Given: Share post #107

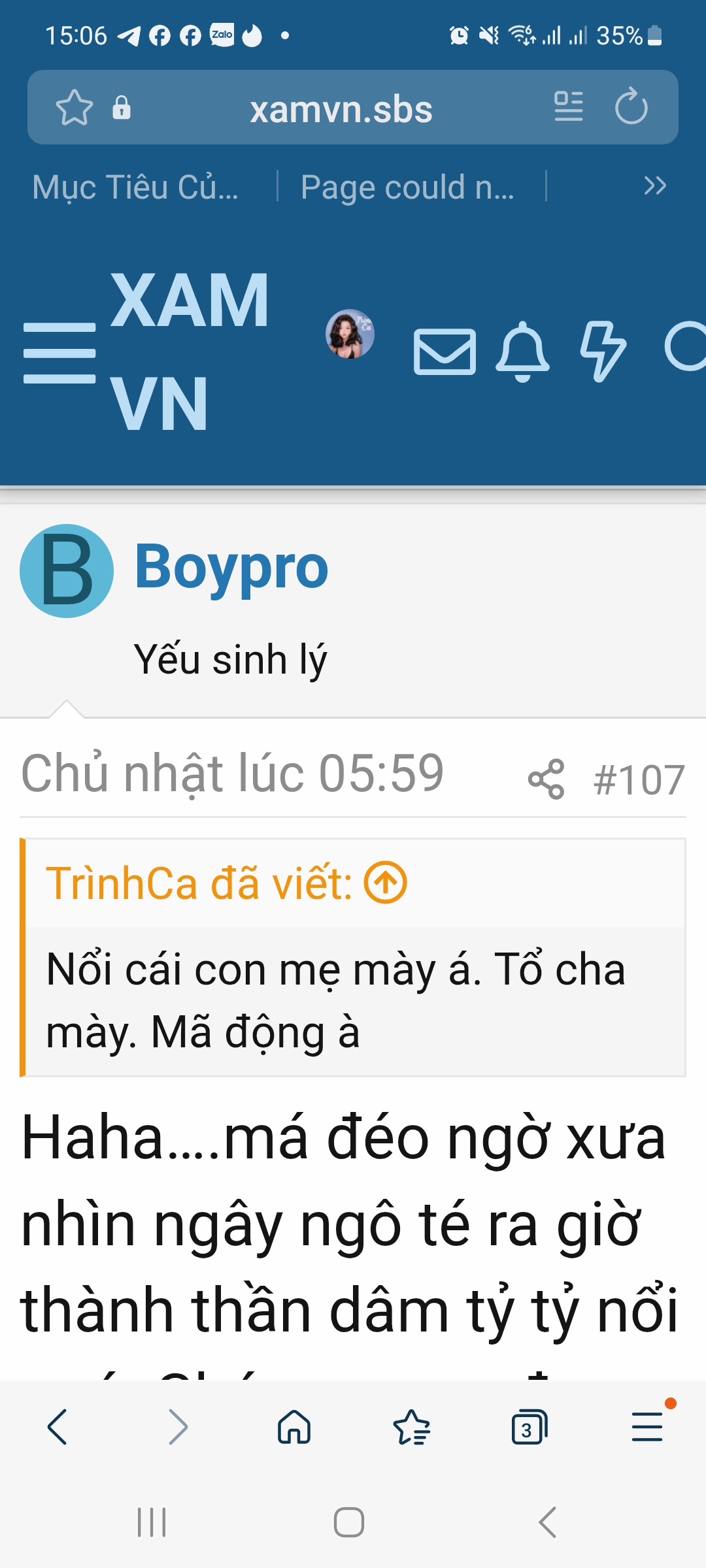Looking at the screenshot, I should coord(546,779).
